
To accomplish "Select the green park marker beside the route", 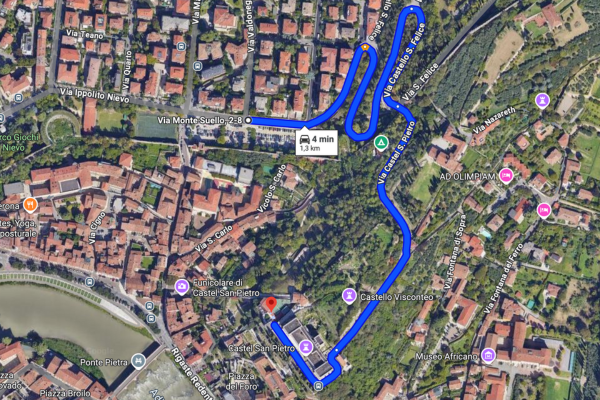I will [381, 142].
